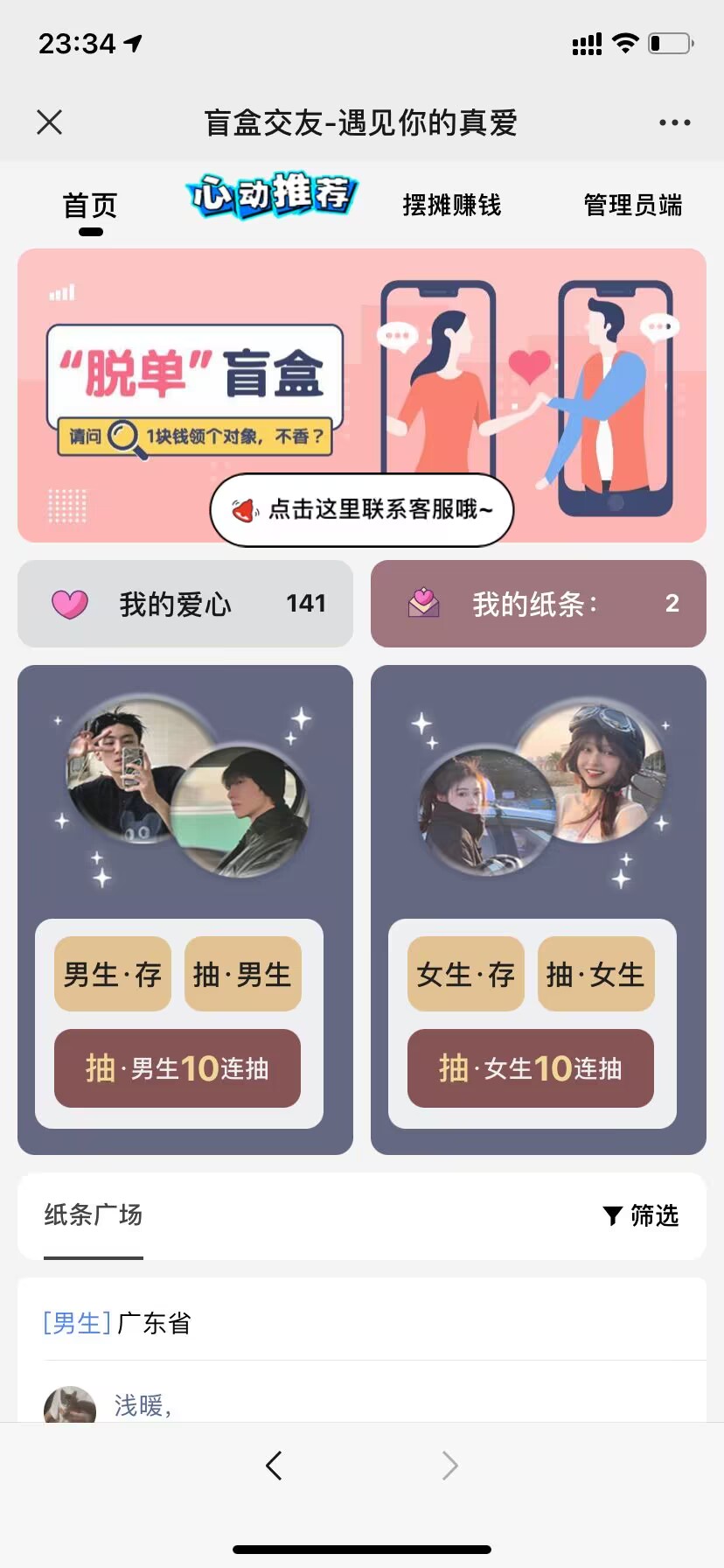Viewport: 724px width, 1568px height.
Task: Click the filter funnel icon beside 筛选
Action: tap(610, 1215)
